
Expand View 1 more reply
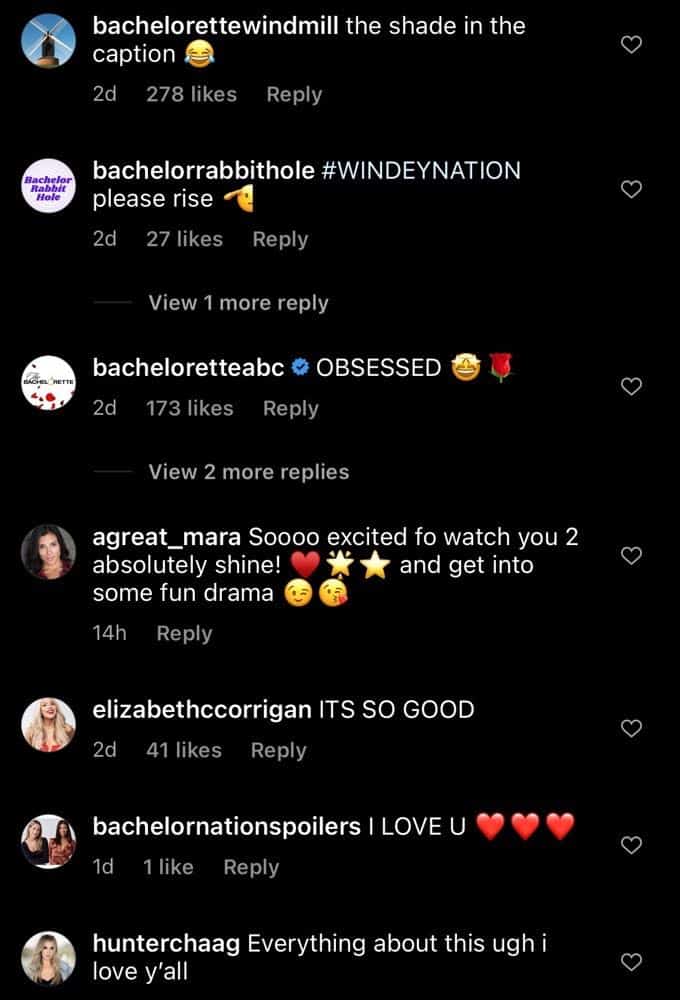tap(238, 302)
